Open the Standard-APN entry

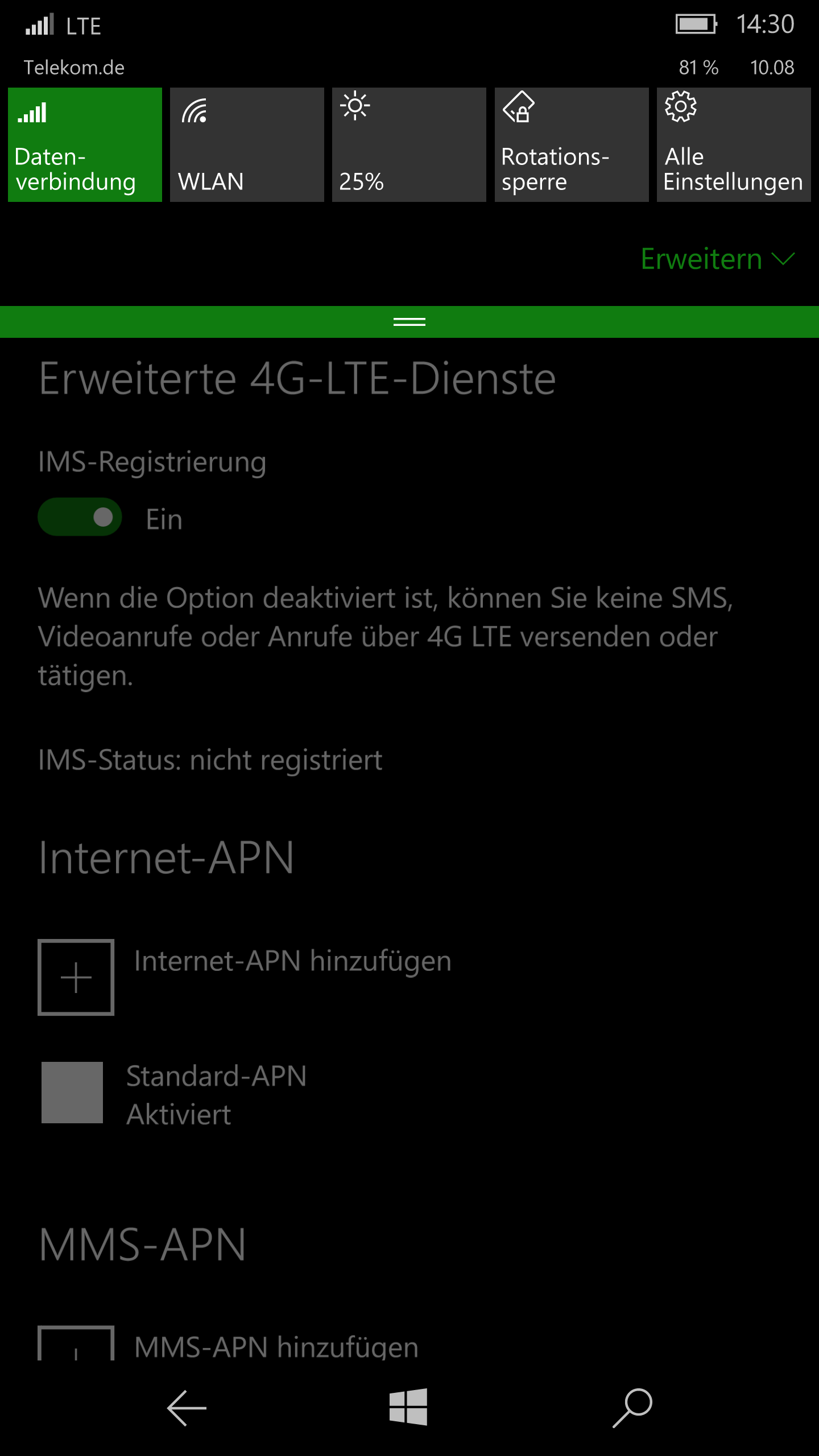(x=174, y=1093)
